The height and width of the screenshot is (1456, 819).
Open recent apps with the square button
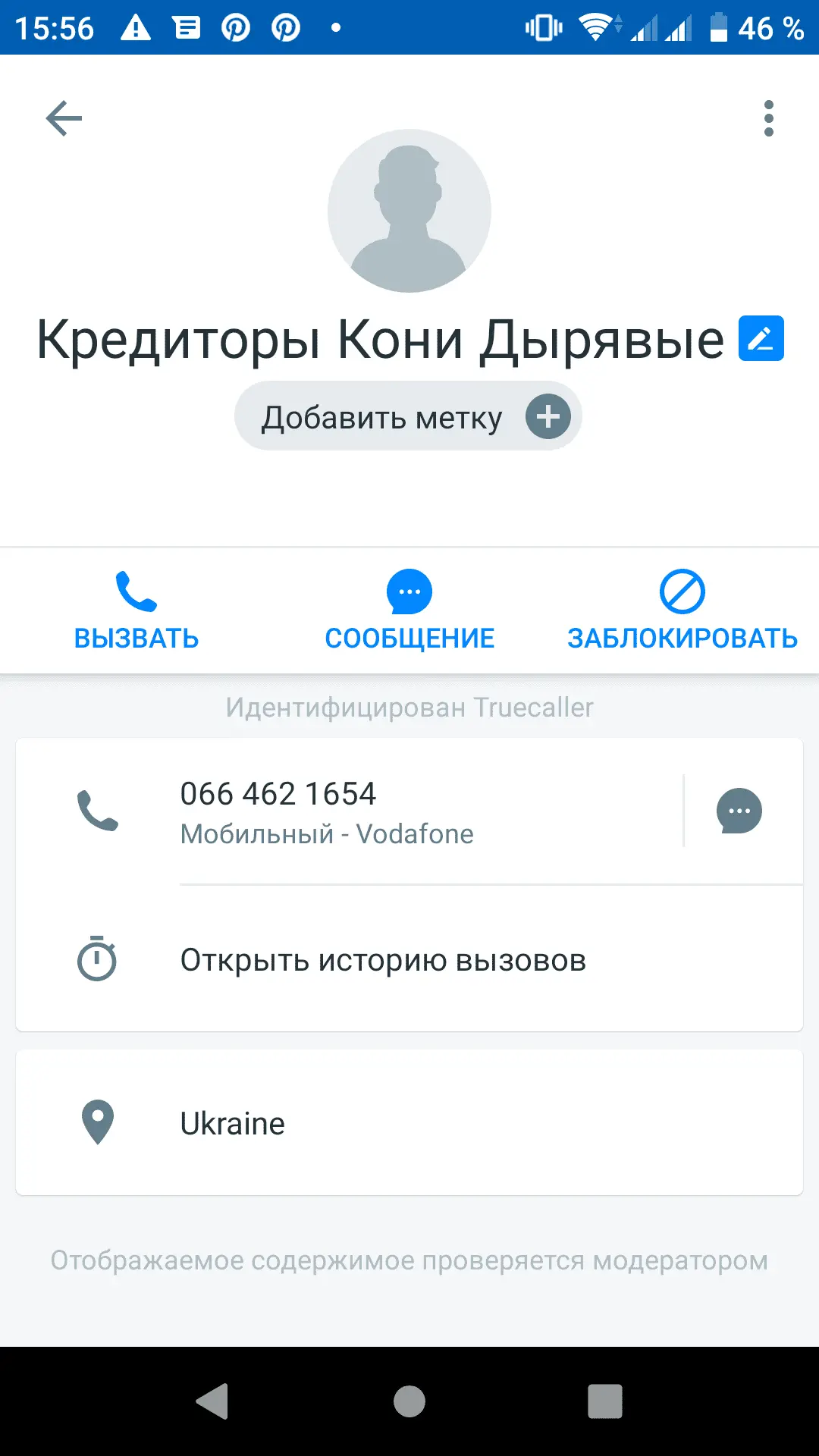[x=604, y=1401]
